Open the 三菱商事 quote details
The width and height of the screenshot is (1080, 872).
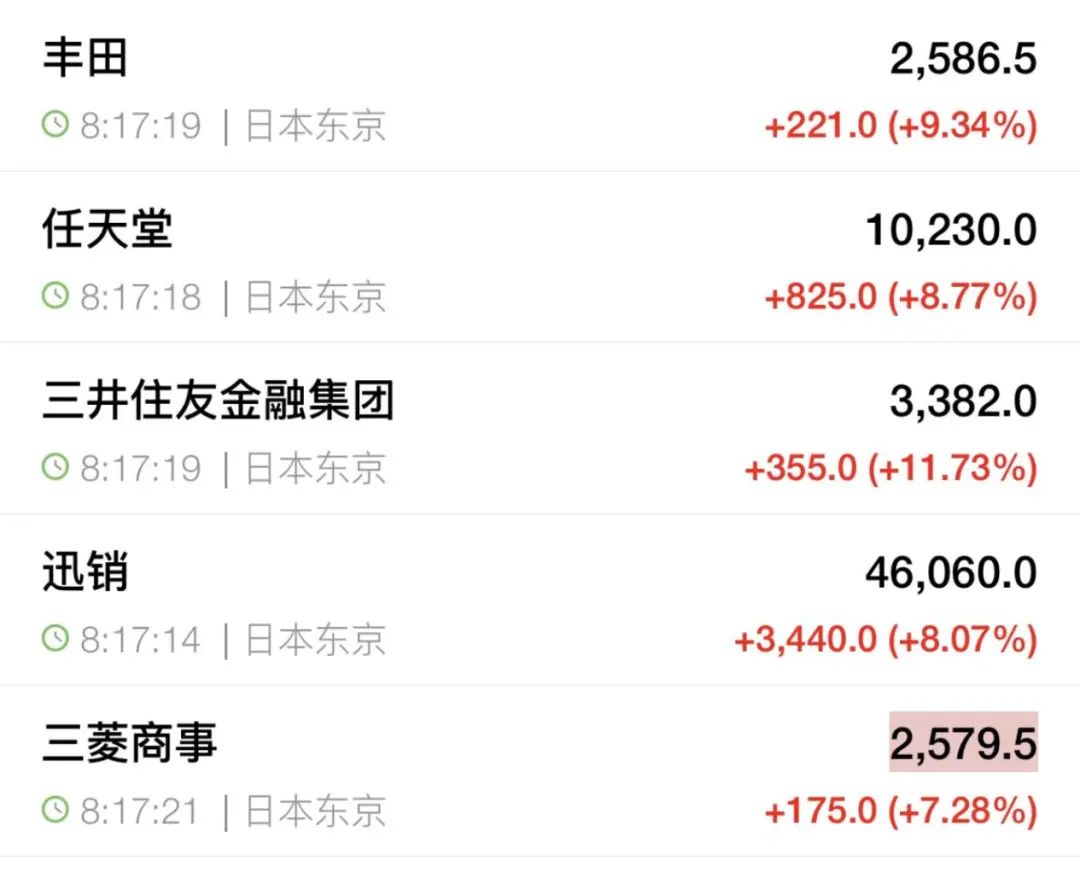coord(130,744)
